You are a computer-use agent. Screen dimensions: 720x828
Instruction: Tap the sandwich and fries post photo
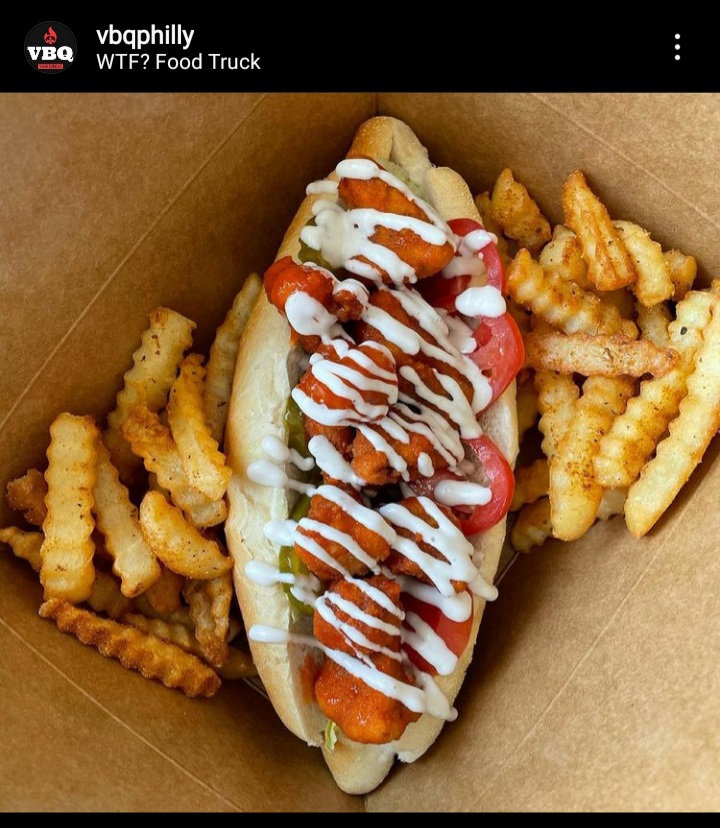coord(360,453)
